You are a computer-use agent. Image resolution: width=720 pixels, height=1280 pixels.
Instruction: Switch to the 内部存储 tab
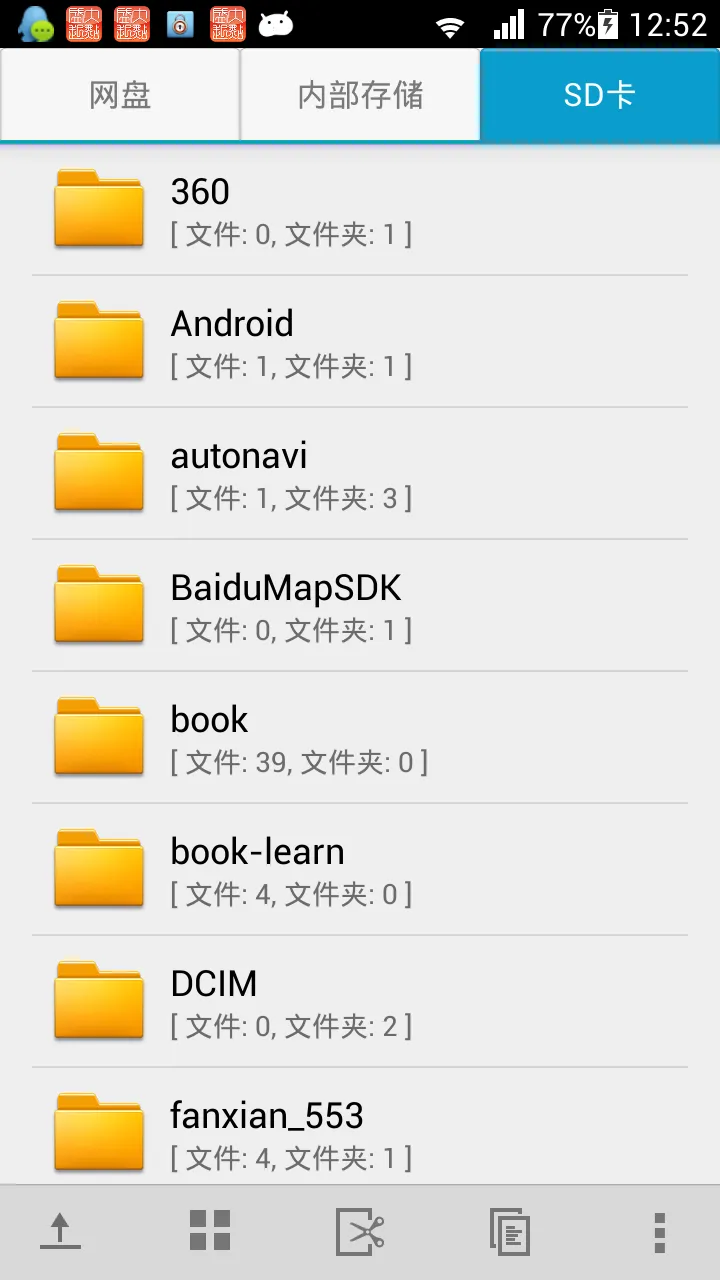tap(360, 95)
